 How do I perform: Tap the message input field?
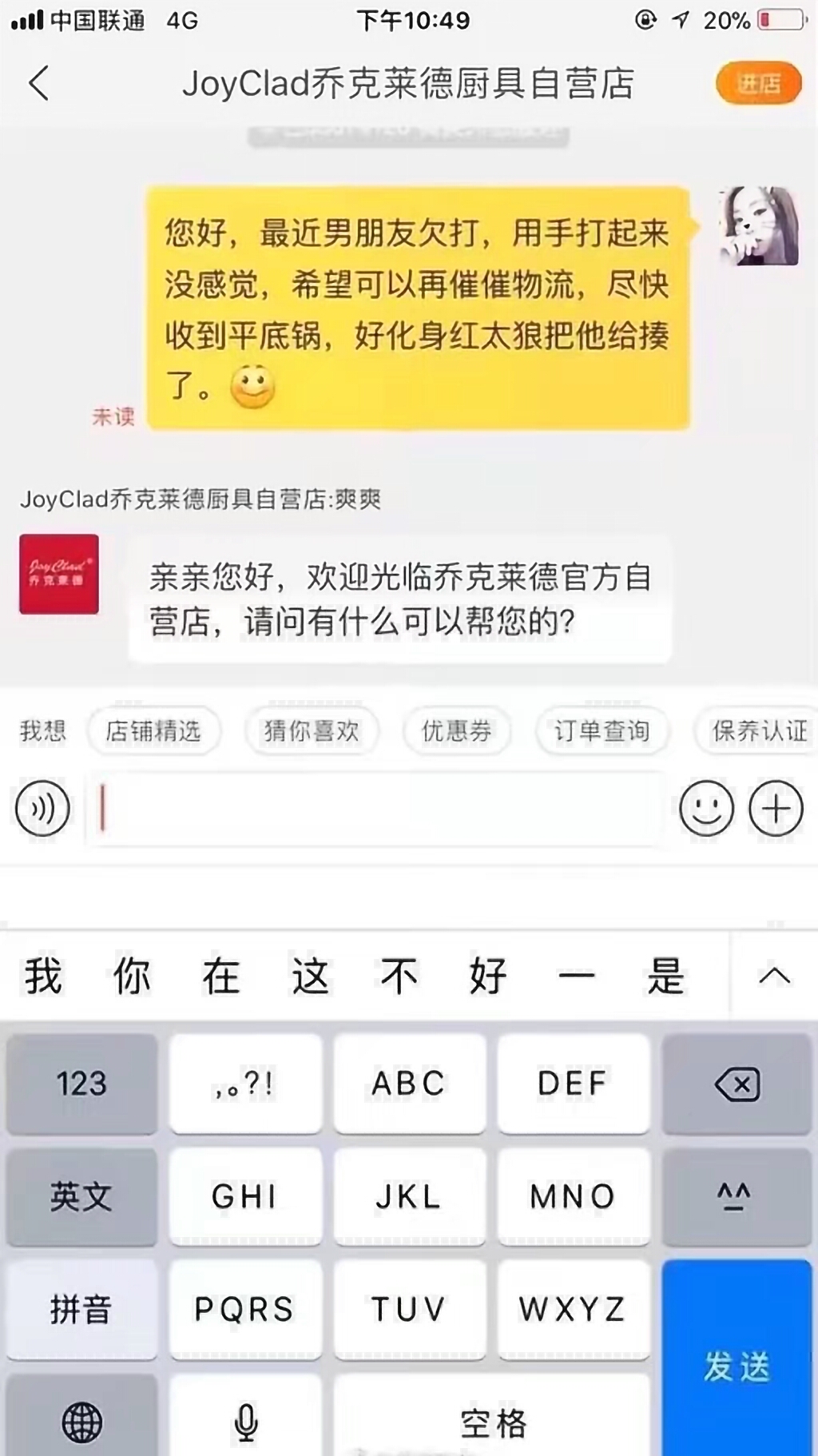coord(375,810)
